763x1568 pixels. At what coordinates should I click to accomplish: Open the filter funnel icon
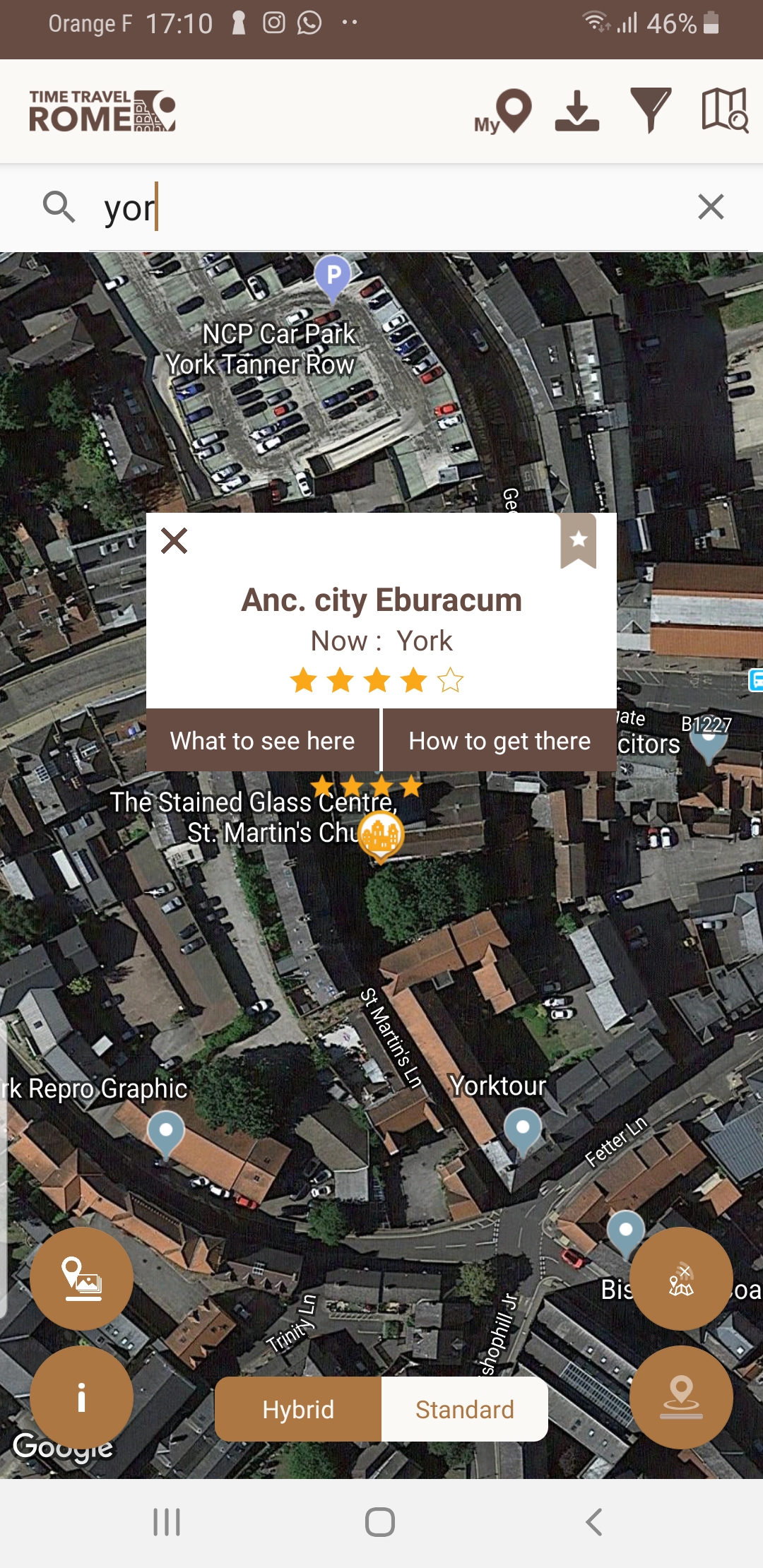650,111
